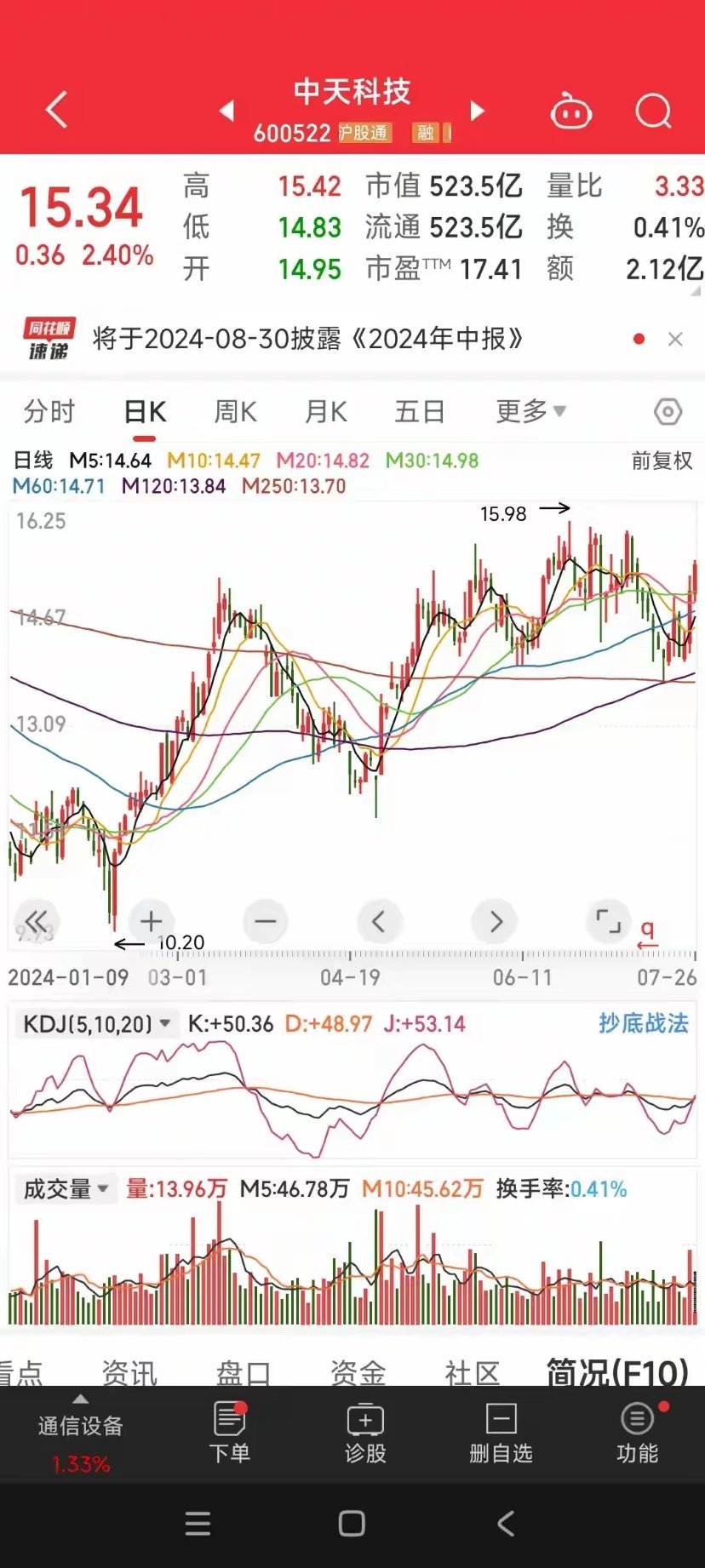Open the 抄底战法 link
This screenshot has height=1568, width=705.
point(643,1023)
